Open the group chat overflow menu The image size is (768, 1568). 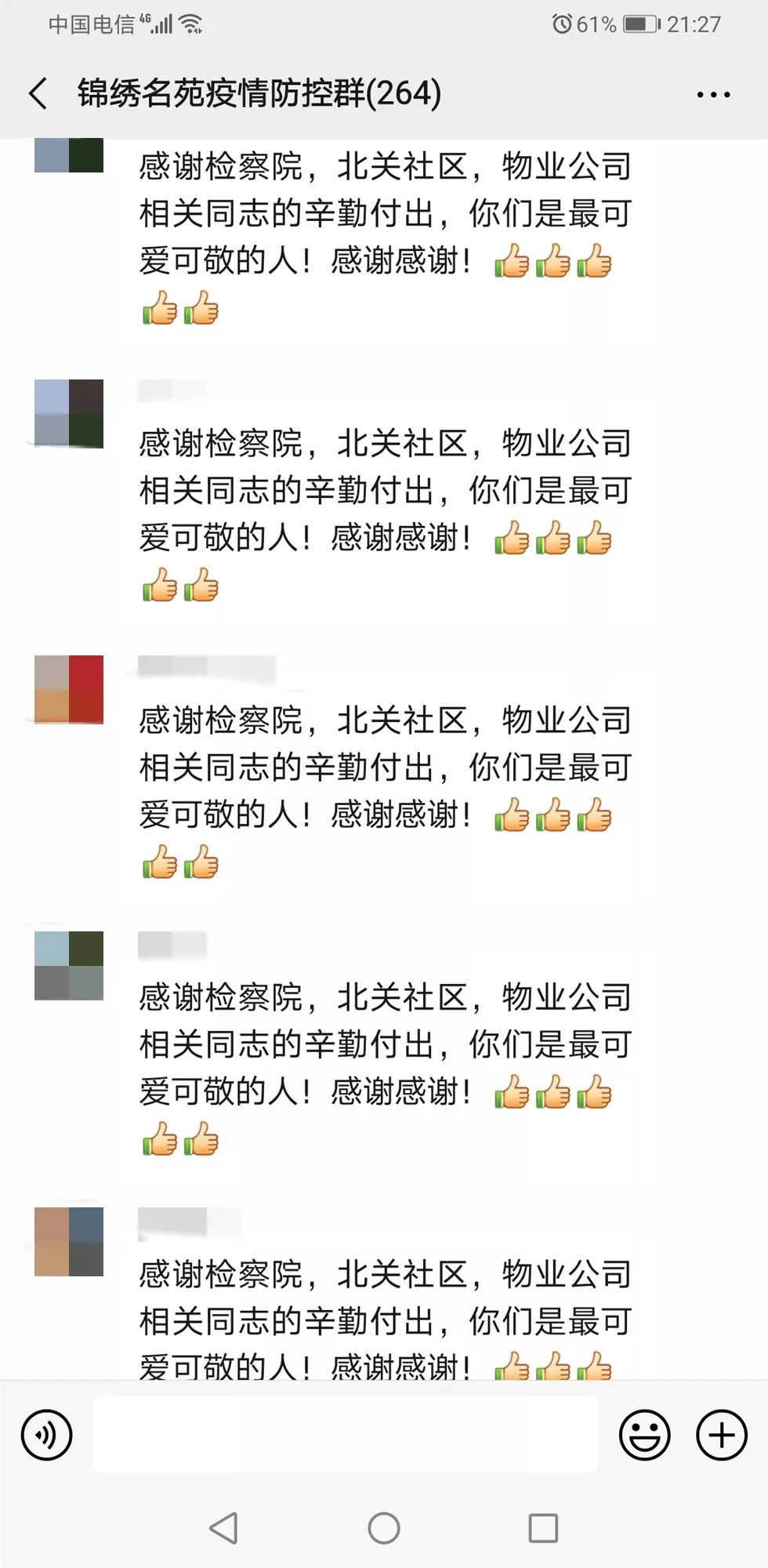click(x=713, y=94)
